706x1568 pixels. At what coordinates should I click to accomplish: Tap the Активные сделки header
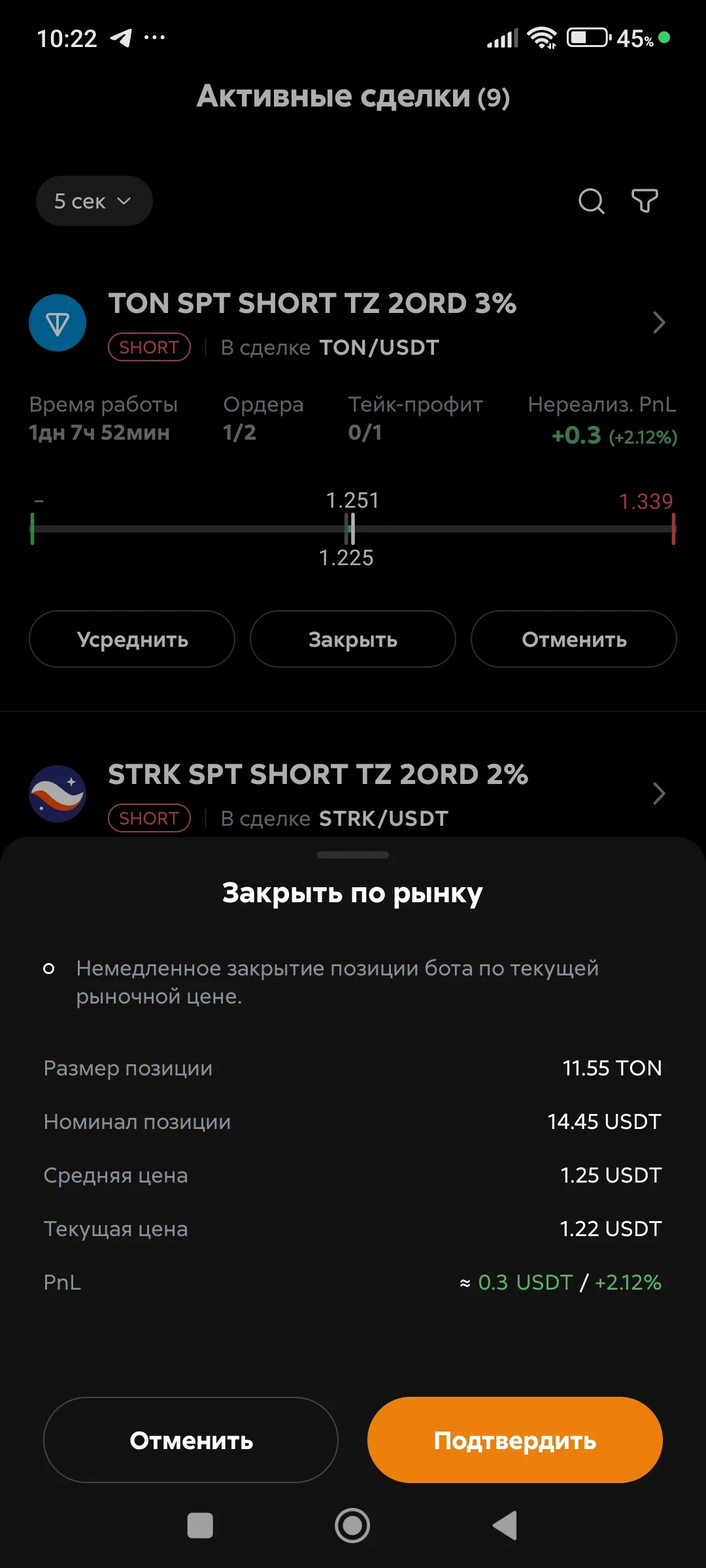click(x=353, y=97)
